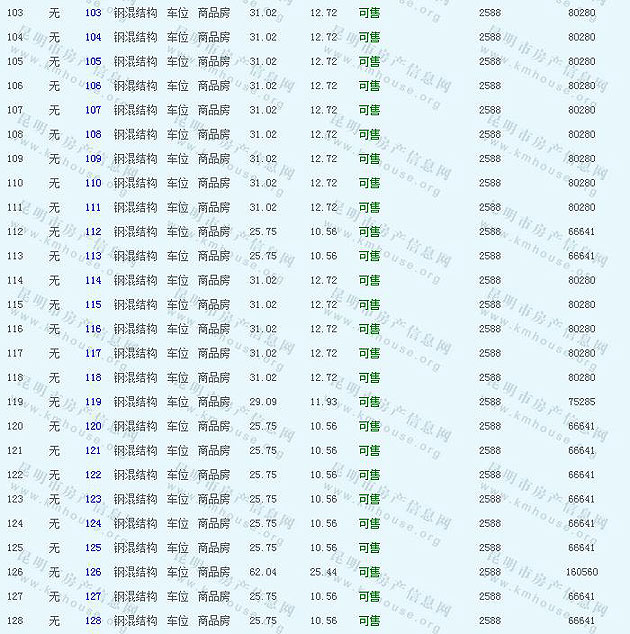Open the blue 119 unit link

(93, 402)
